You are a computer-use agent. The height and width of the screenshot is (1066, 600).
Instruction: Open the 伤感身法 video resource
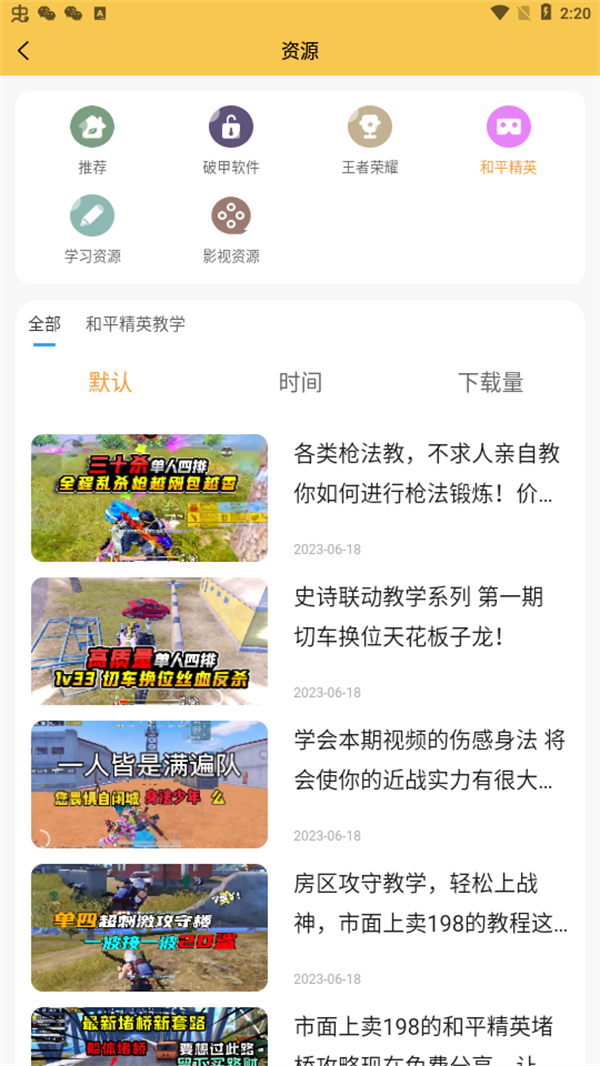[x=300, y=785]
